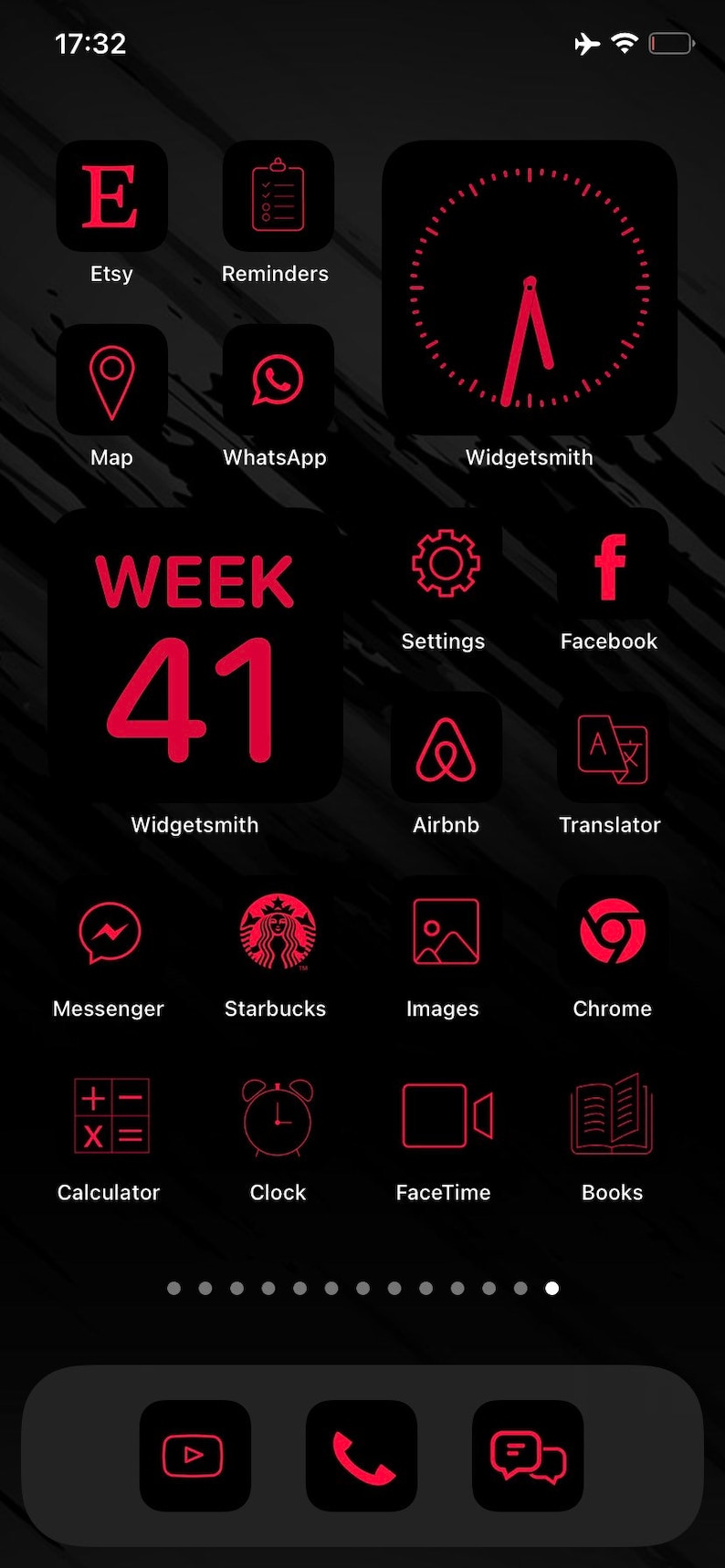Start FaceTime
The height and width of the screenshot is (1568, 725).
coord(446,1115)
